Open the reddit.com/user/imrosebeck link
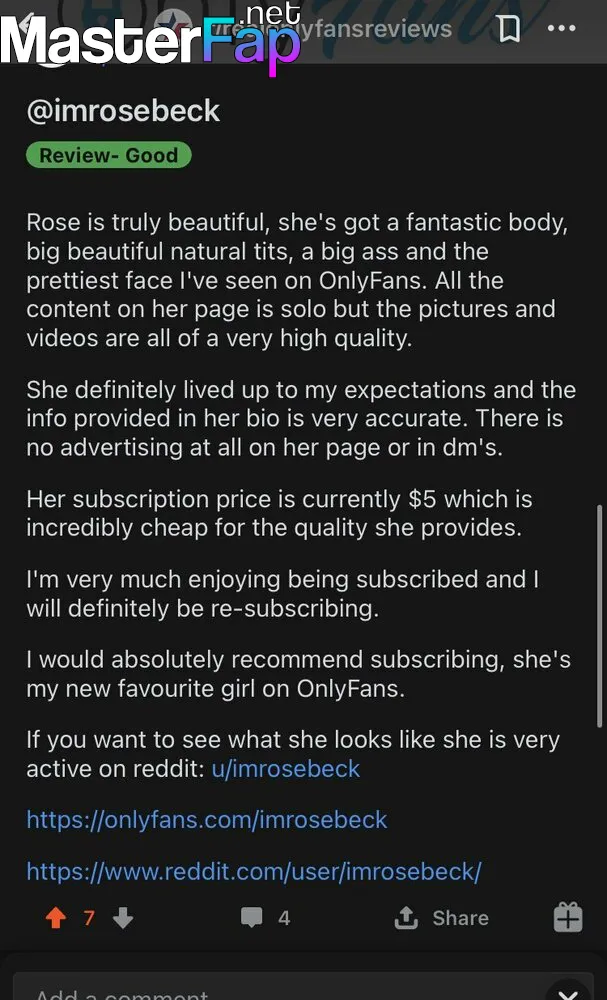The height and width of the screenshot is (1000, 607). click(x=254, y=871)
